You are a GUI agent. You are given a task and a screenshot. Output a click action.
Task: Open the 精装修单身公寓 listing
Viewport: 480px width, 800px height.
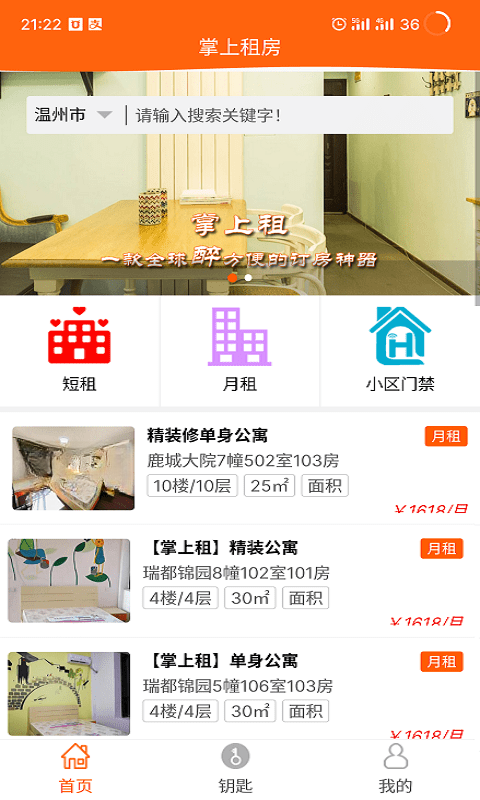point(240,468)
